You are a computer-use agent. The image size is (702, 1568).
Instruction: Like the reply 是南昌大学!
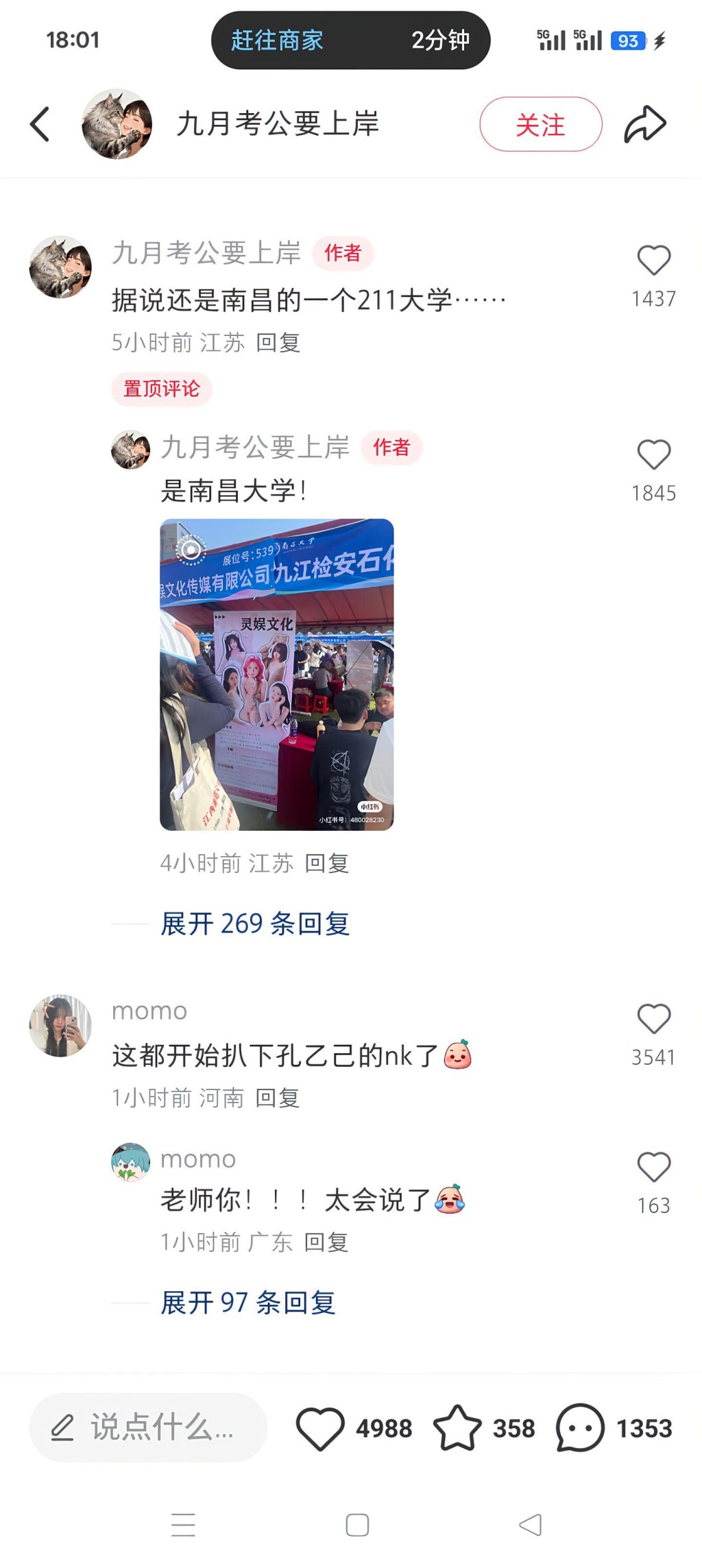[653, 455]
